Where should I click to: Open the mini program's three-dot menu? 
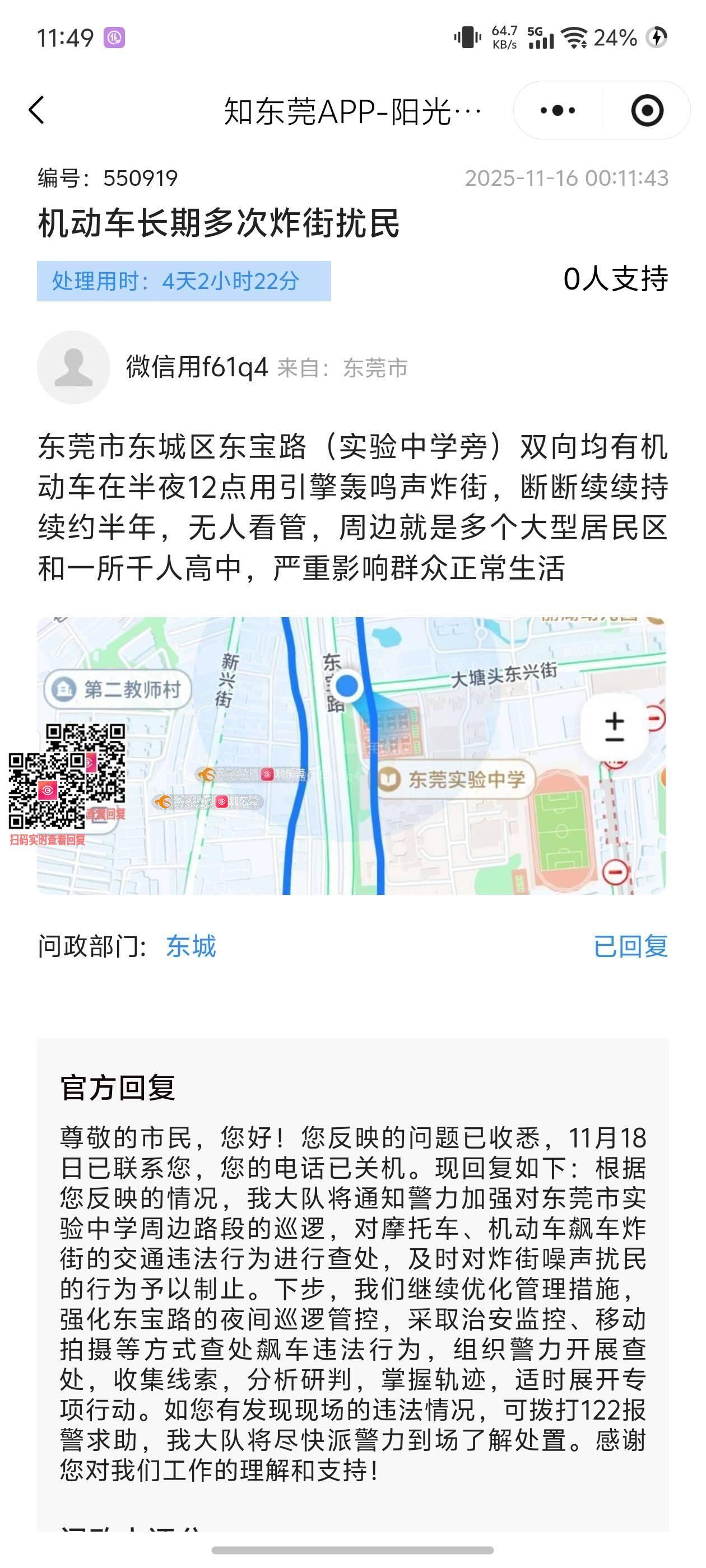tap(558, 110)
